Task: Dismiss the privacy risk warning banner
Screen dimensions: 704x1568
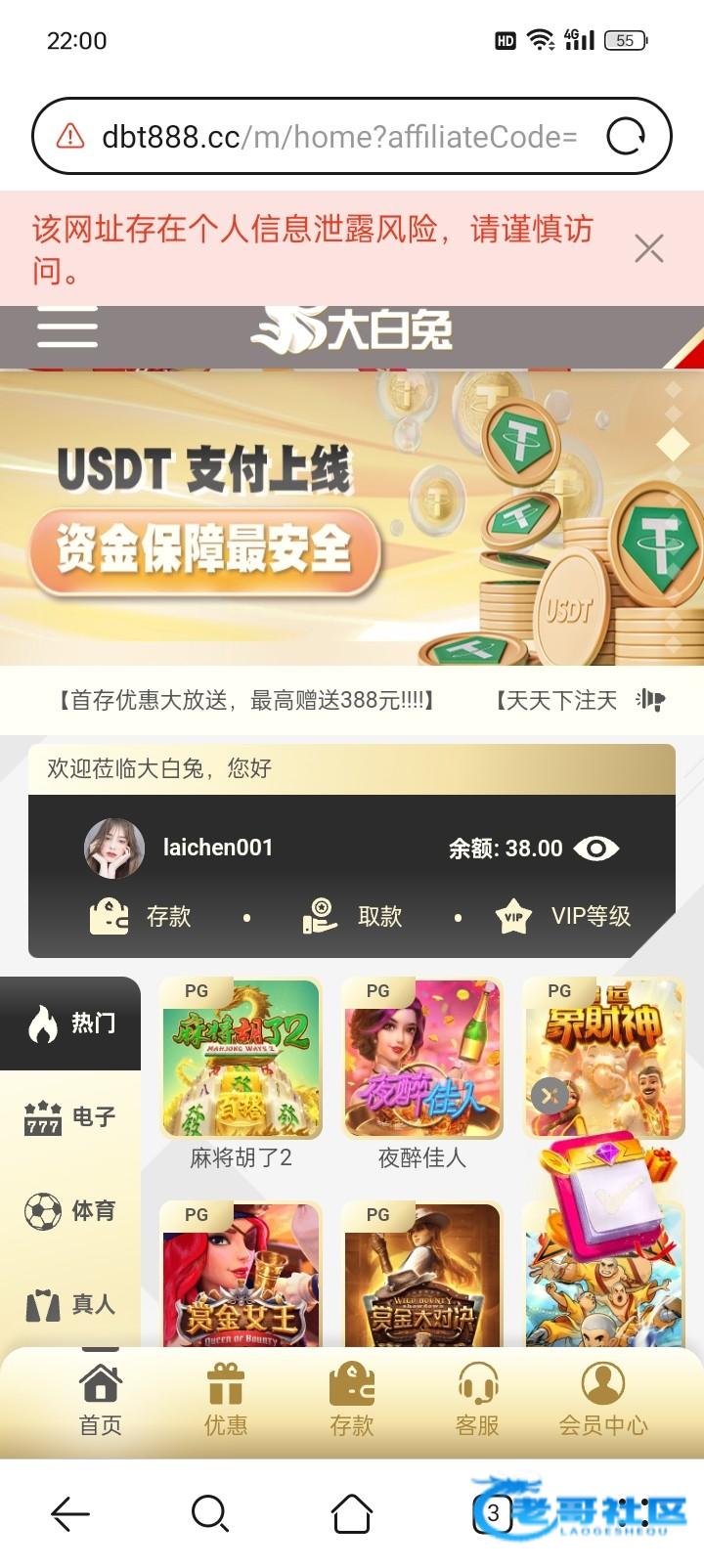Action: (x=648, y=248)
